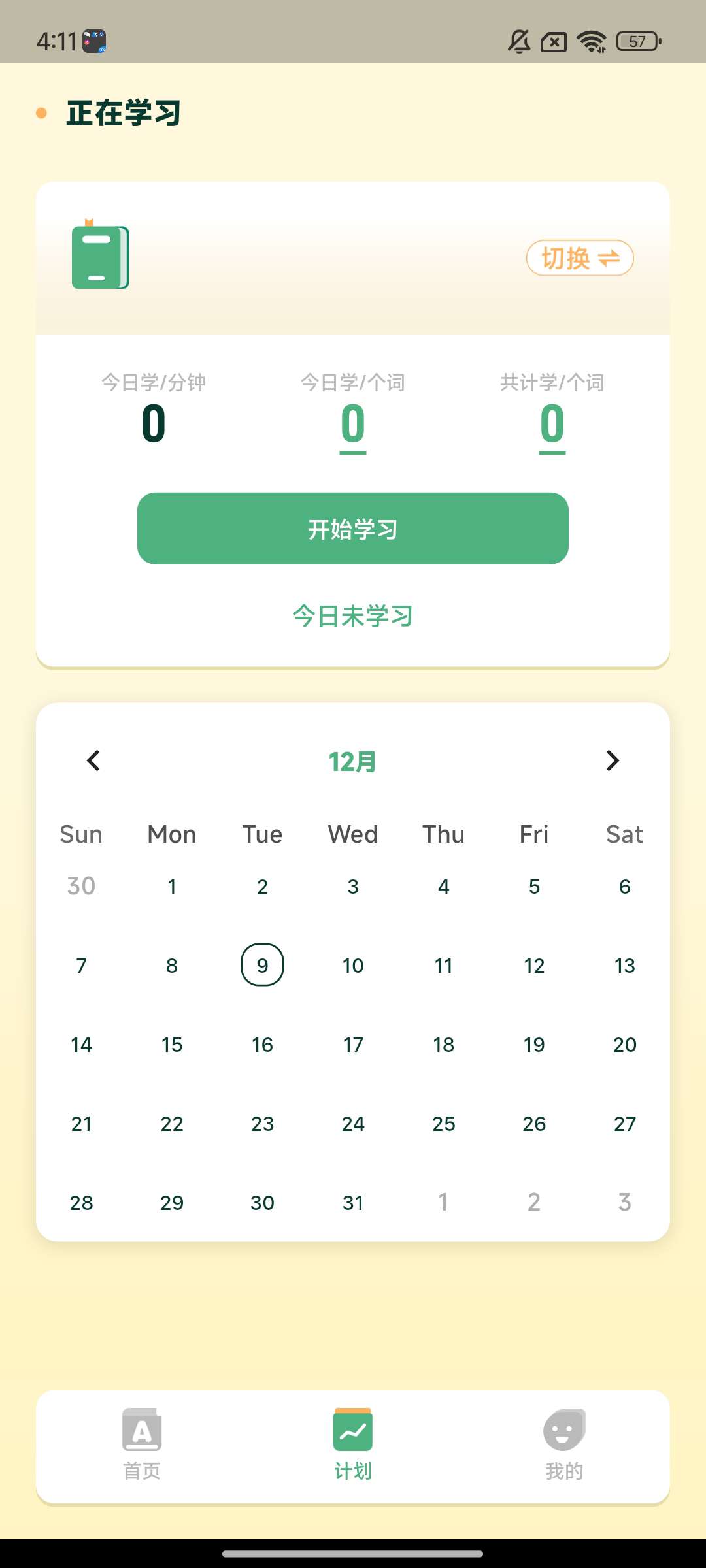
Task: View total learned words count under 共计学/个词
Action: pos(552,424)
